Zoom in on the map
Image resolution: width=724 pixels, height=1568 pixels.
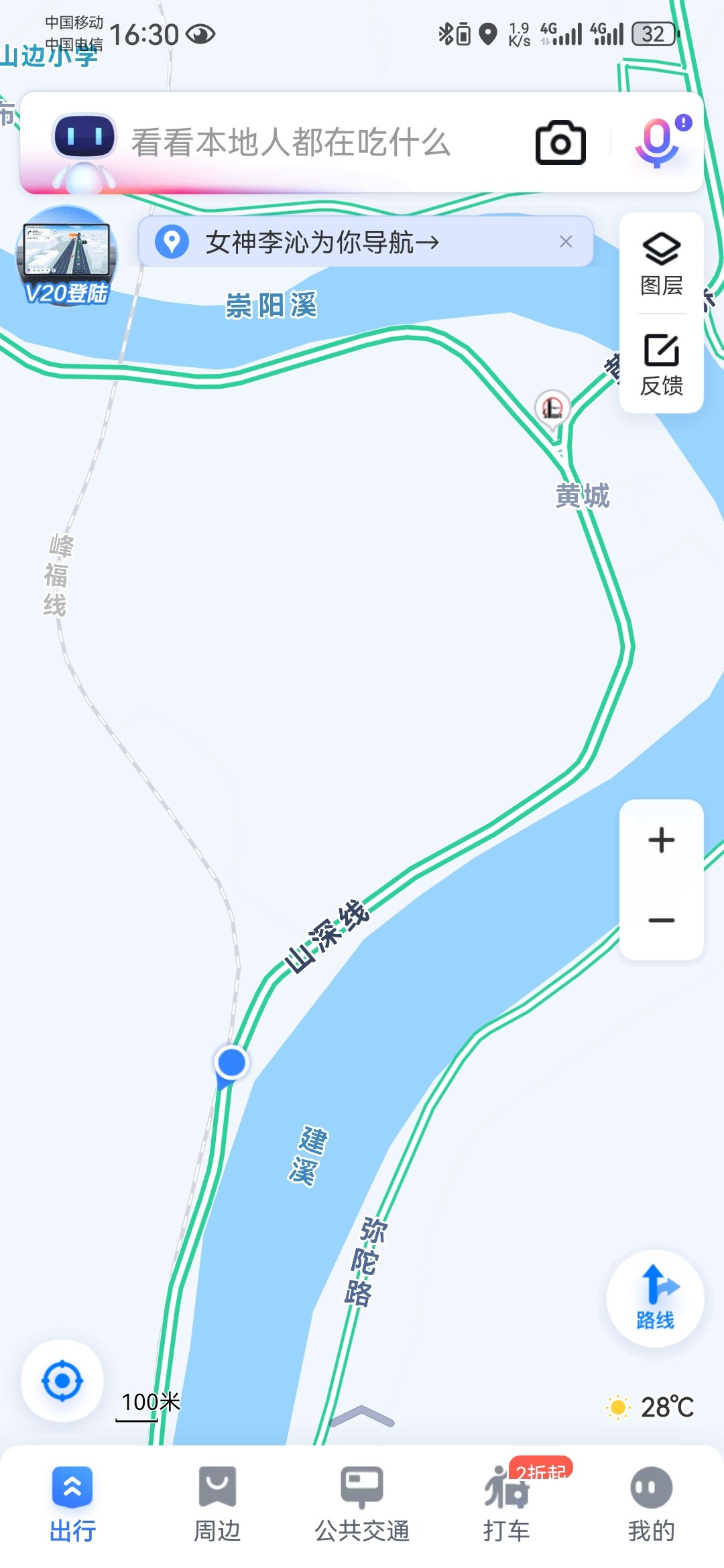662,840
